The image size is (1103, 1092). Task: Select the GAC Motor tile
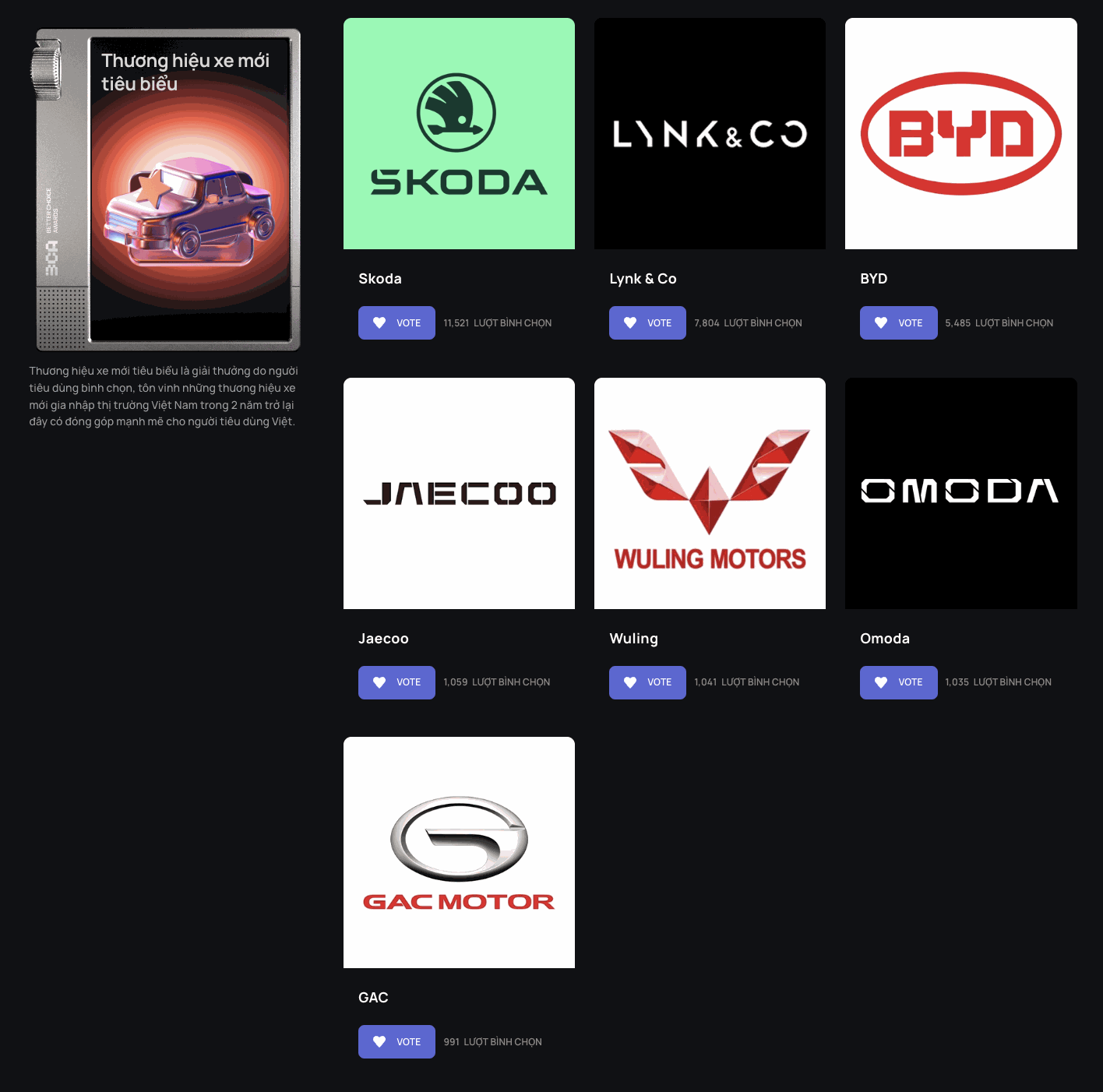click(459, 852)
